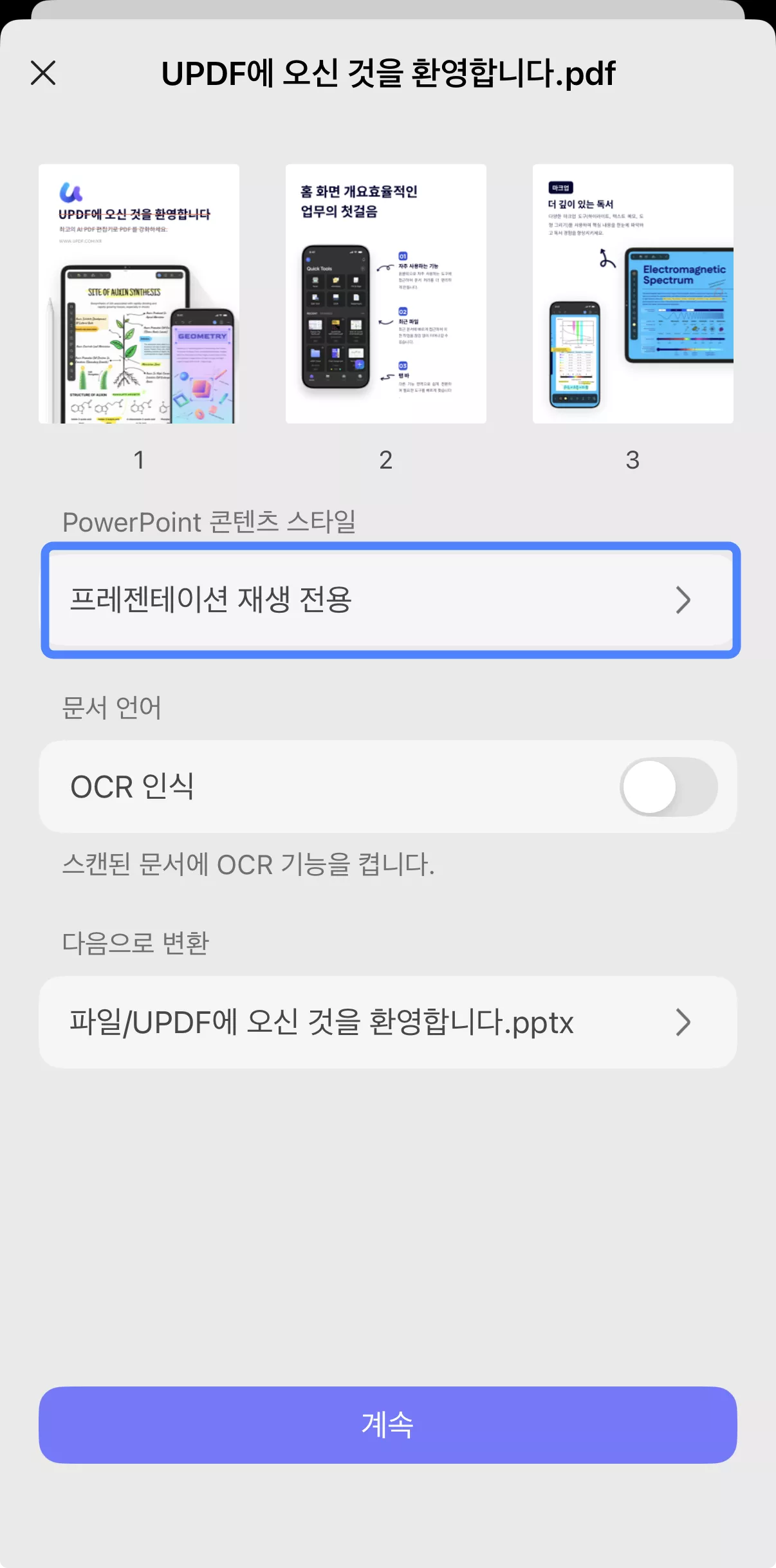Viewport: 776px width, 1568px height.
Task: Tap the UPDF welcome cover page preview
Action: point(138,293)
